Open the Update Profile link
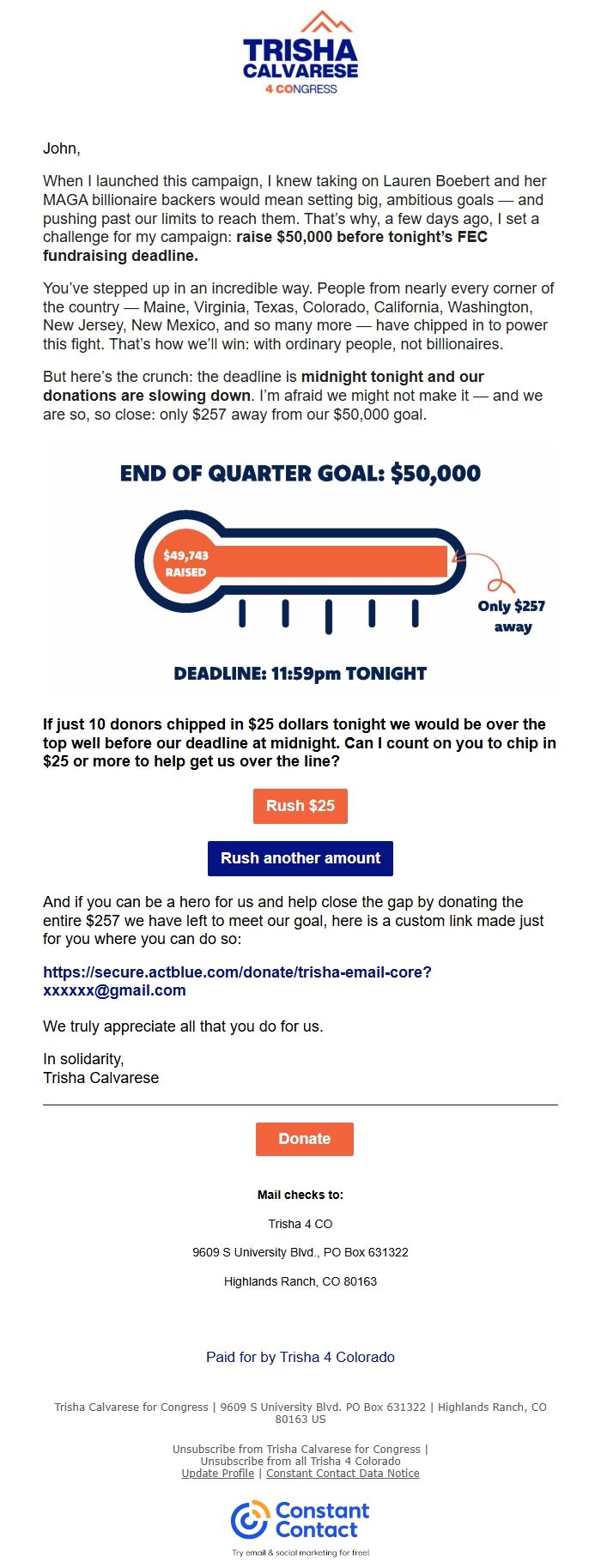Viewport: 601px width, 1568px height. point(217,1473)
